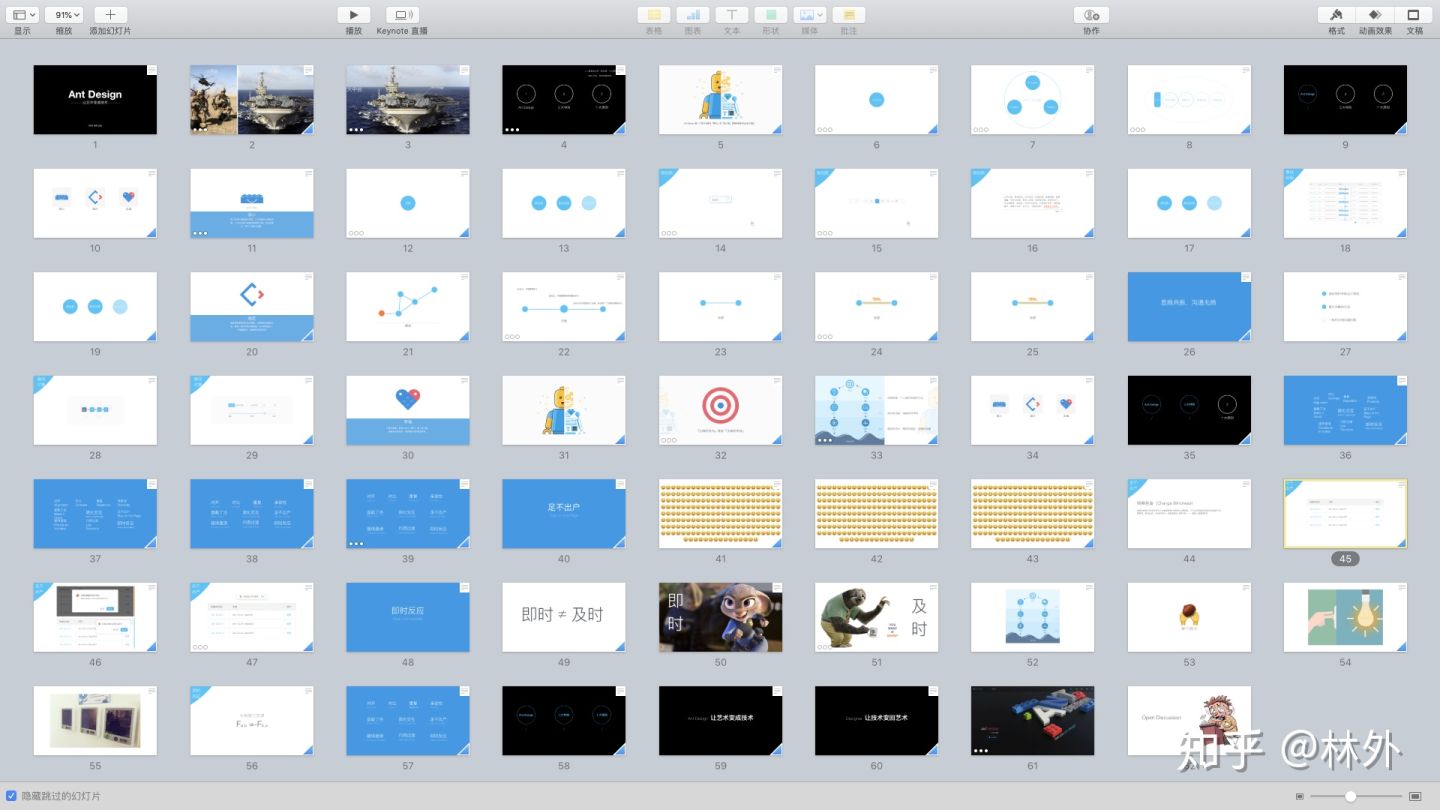Select slide 50 with the rabbit image
1440x810 pixels.
pos(720,617)
